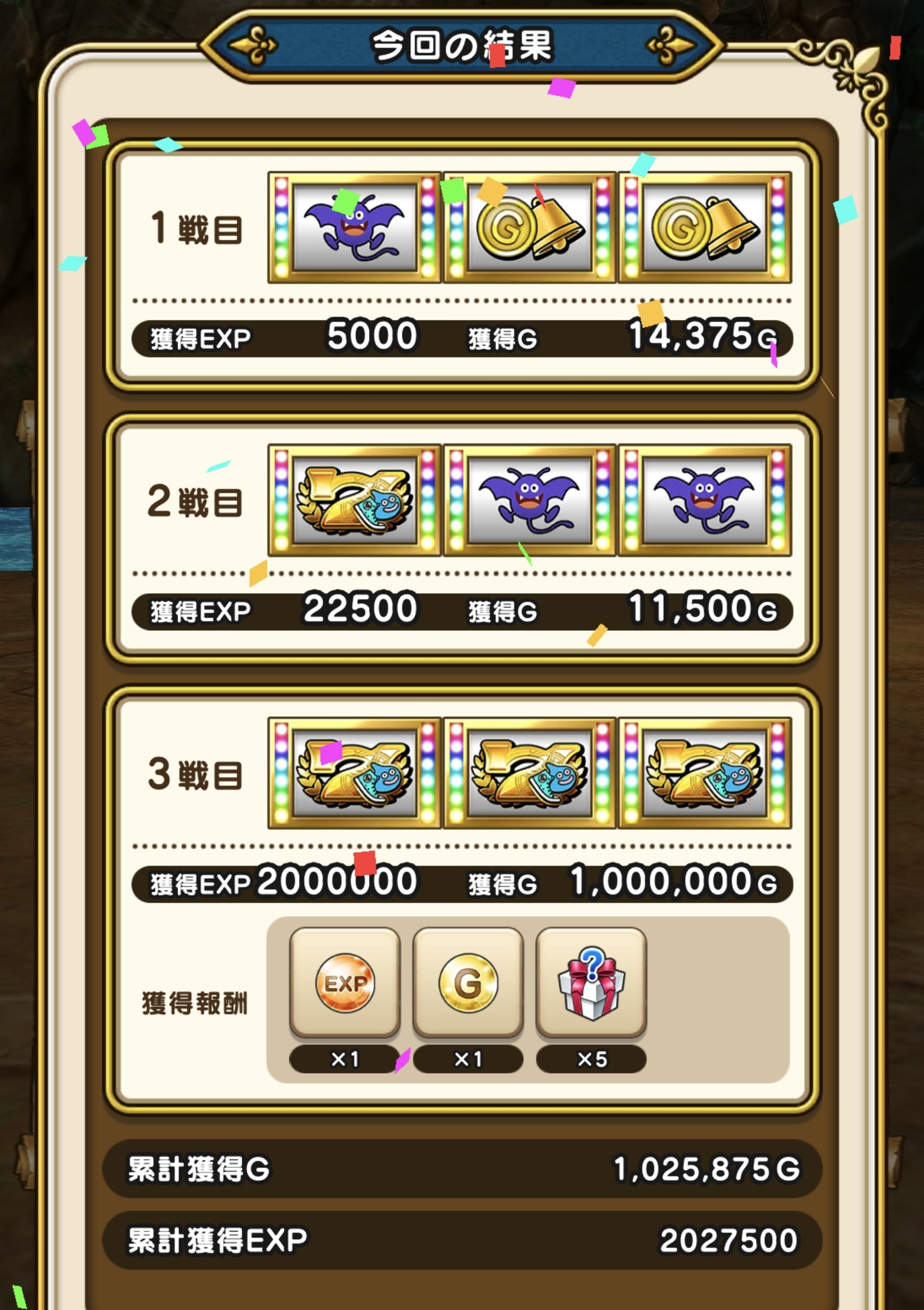The image size is (924, 1310).
Task: Tap the EXP reward item tile
Action: [x=345, y=982]
